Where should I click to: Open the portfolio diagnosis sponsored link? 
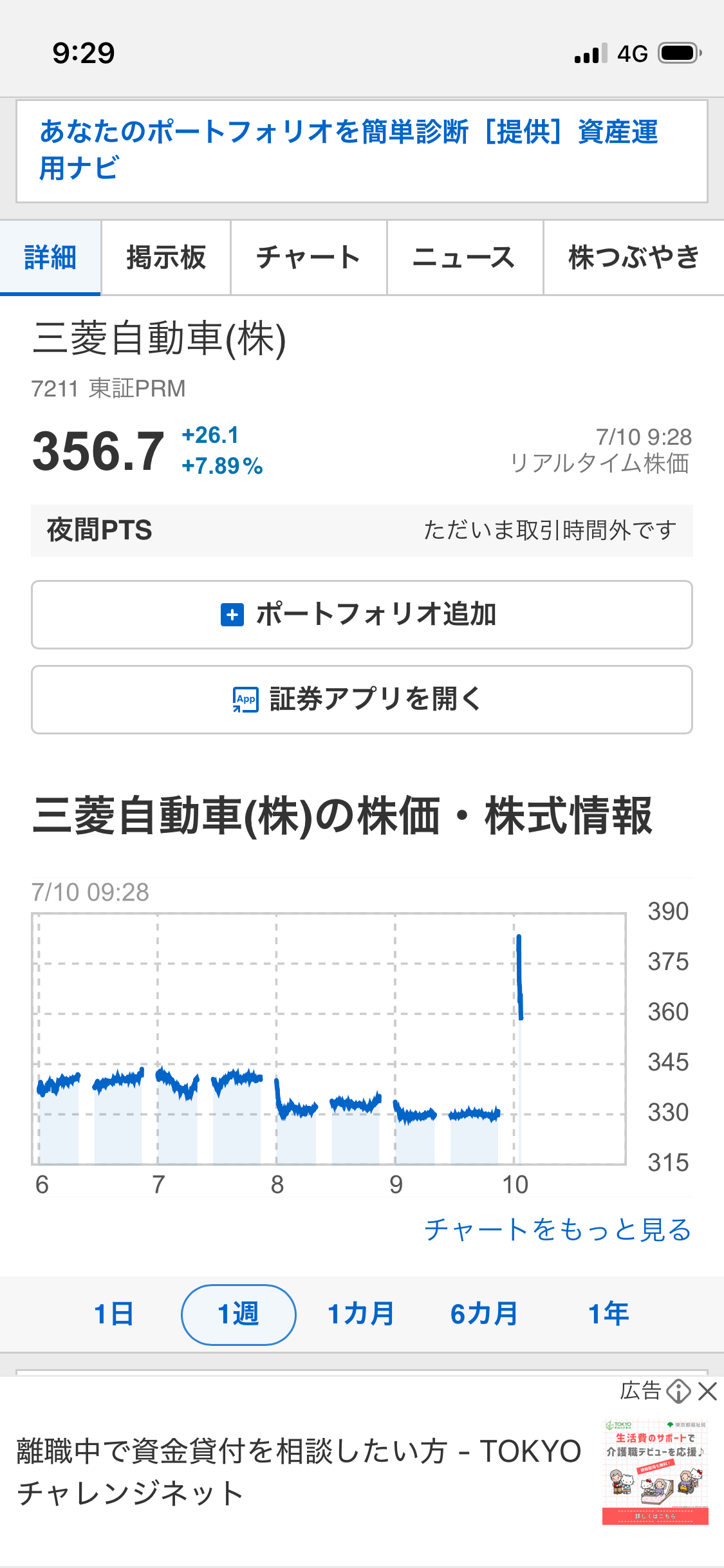[x=362, y=151]
